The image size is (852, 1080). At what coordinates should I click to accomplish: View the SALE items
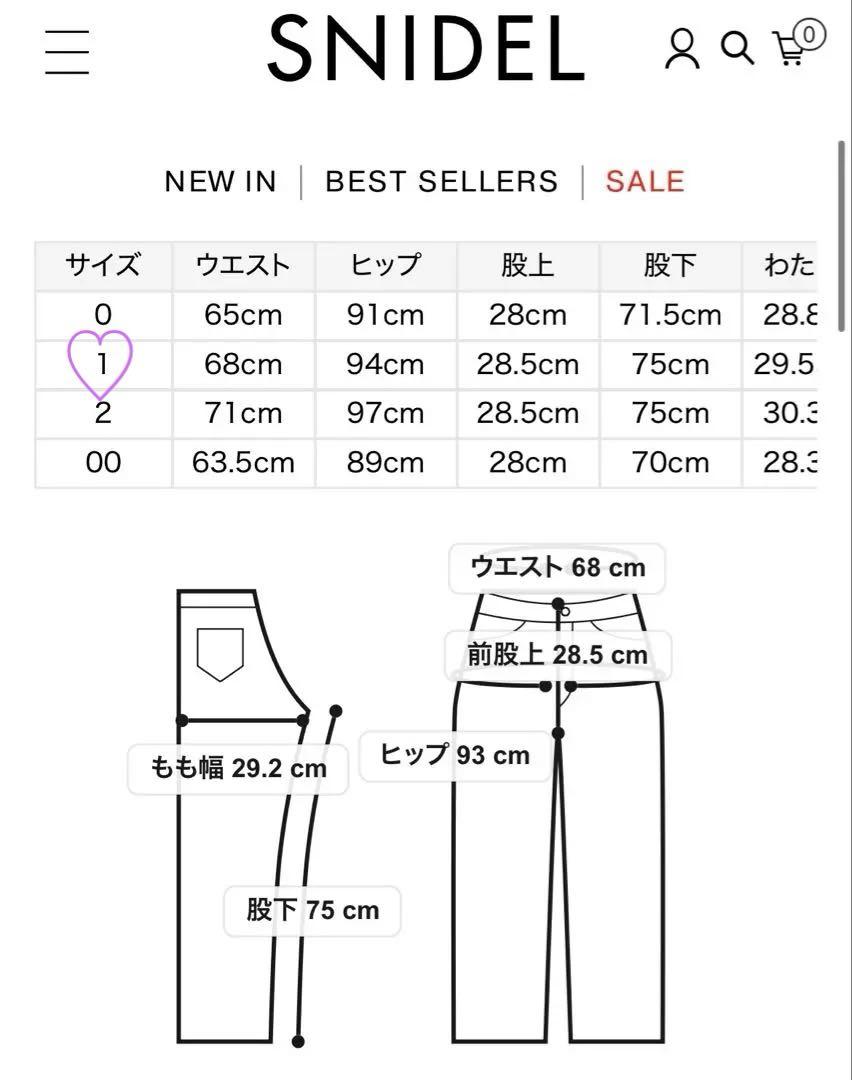click(645, 182)
